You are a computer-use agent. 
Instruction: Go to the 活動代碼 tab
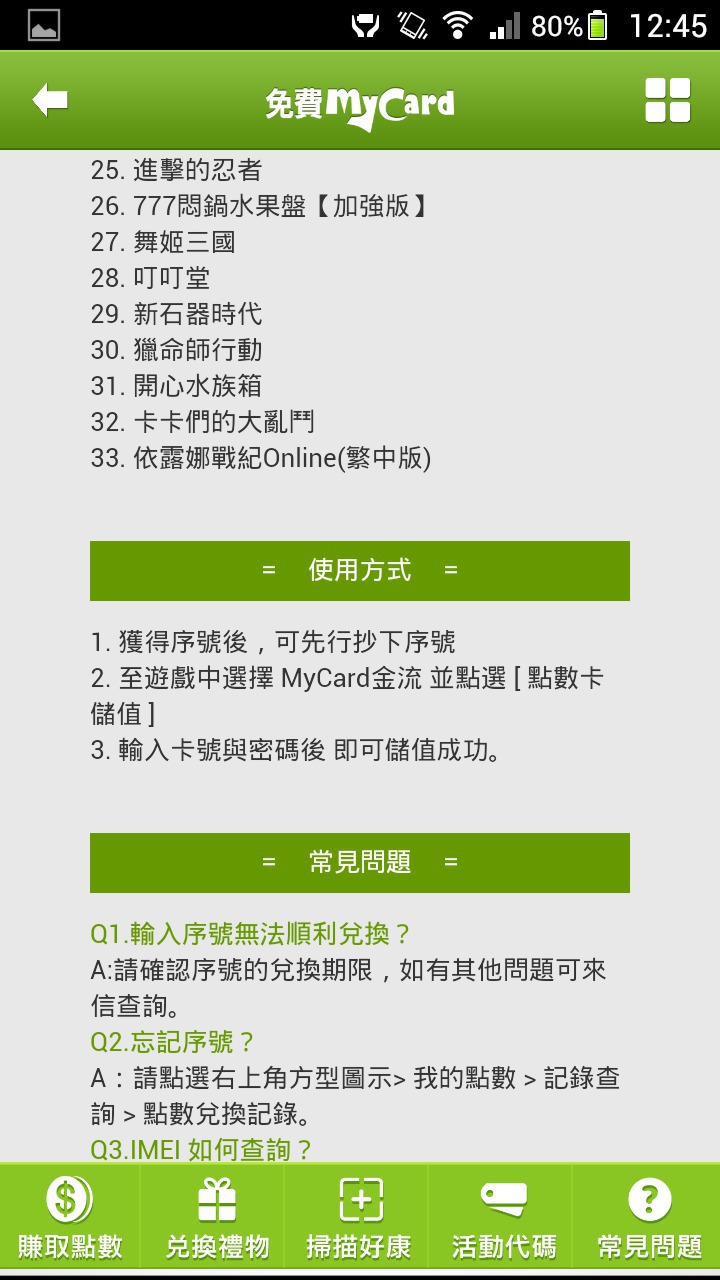pos(503,1219)
